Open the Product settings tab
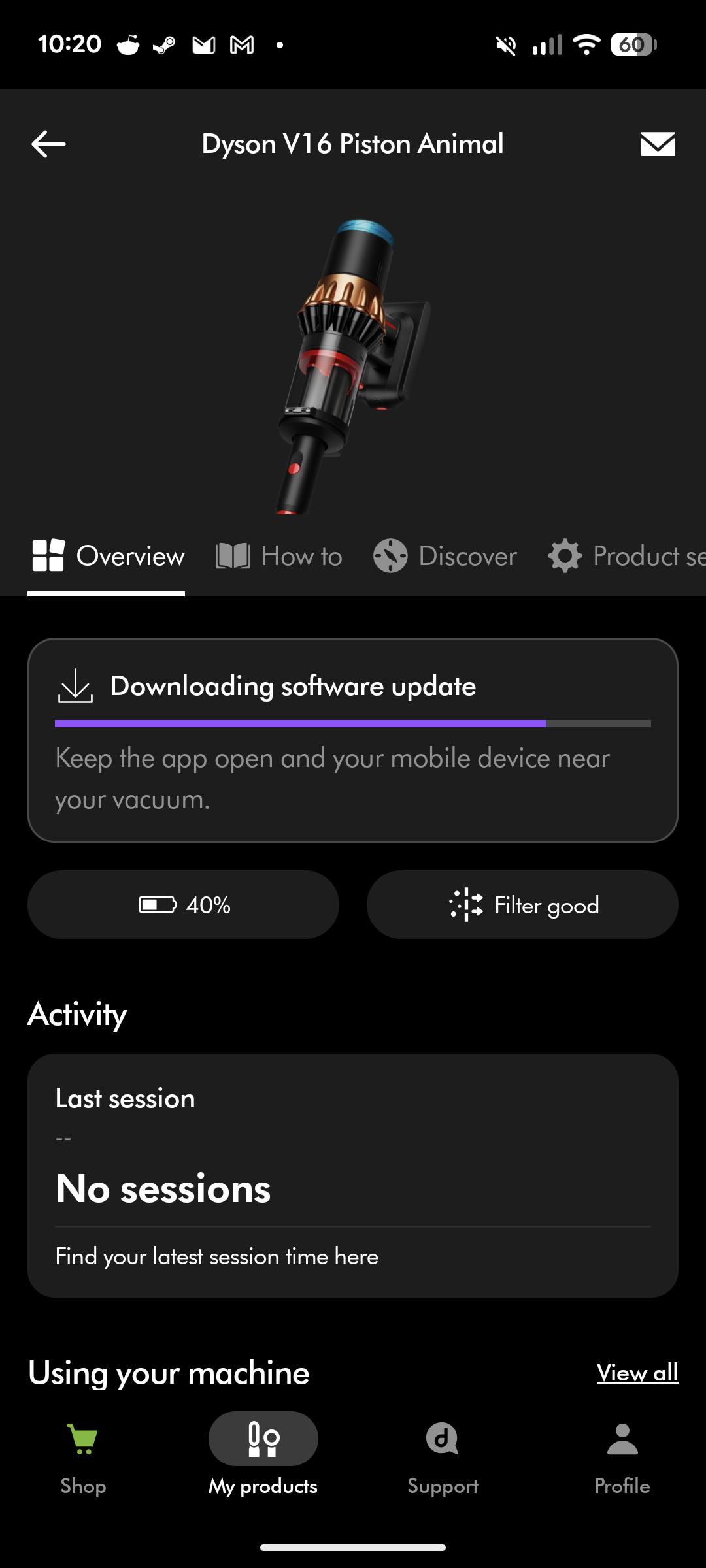 pyautogui.click(x=626, y=557)
